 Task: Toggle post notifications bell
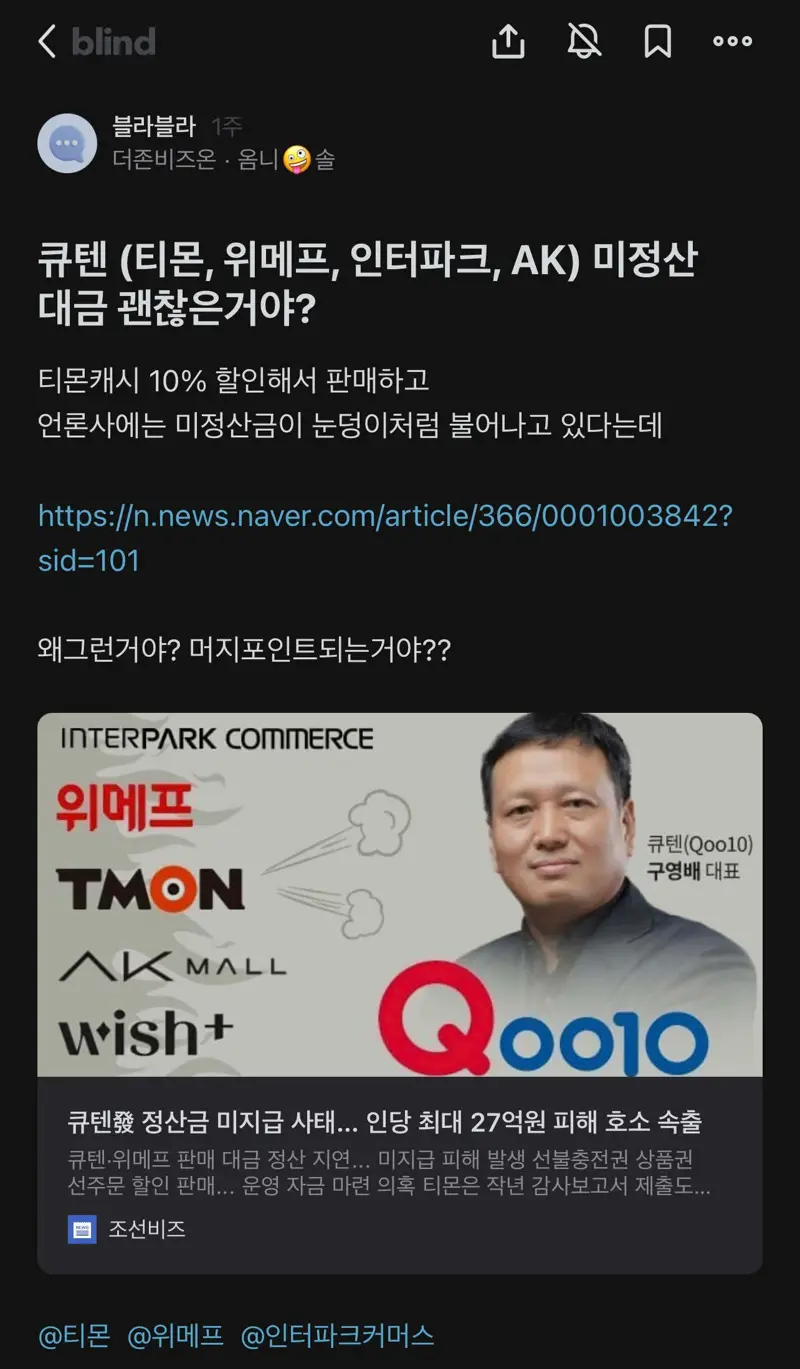[x=584, y=41]
